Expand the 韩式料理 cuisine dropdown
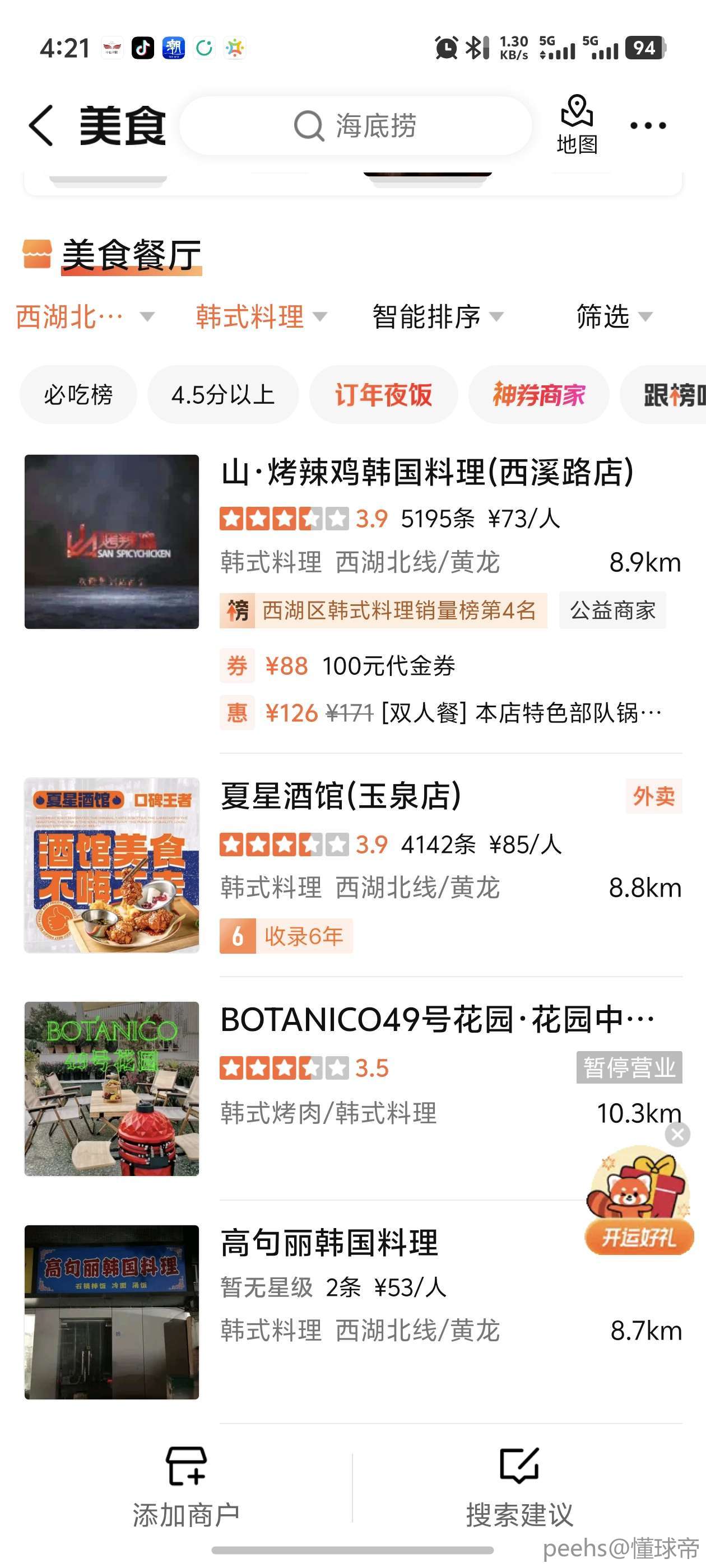Screen dimensions: 706x1568 pos(261,316)
